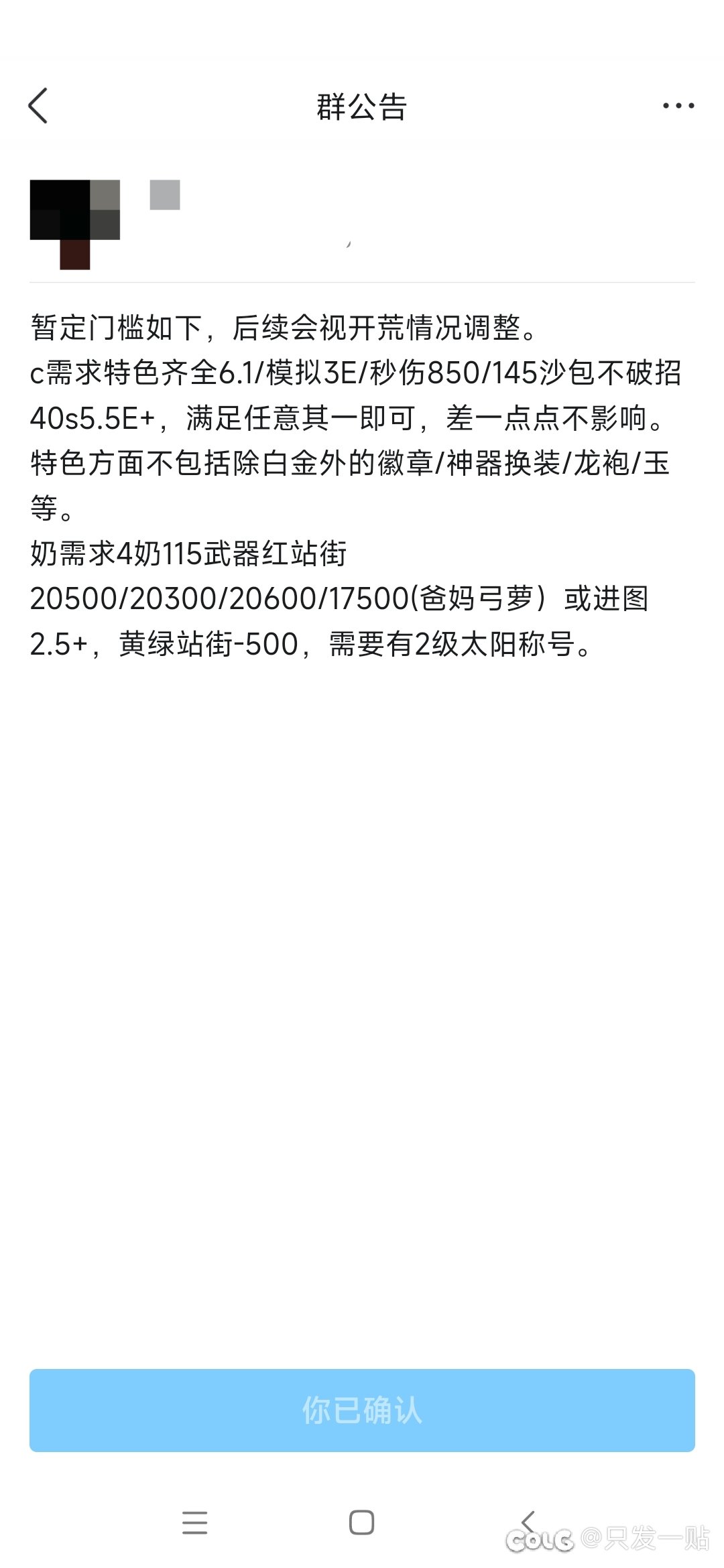Image resolution: width=724 pixels, height=1568 pixels.
Task: Go back from the 群公告 page
Action: [38, 106]
